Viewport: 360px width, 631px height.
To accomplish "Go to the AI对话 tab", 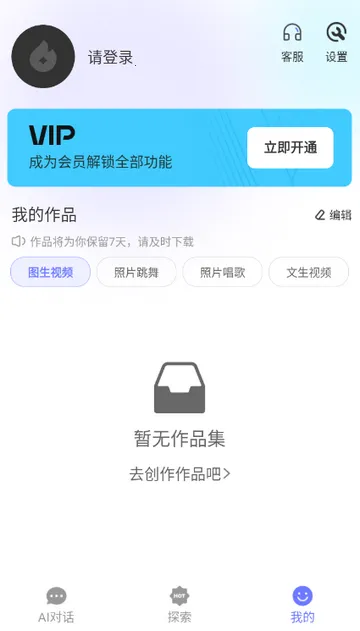I will (56, 604).
